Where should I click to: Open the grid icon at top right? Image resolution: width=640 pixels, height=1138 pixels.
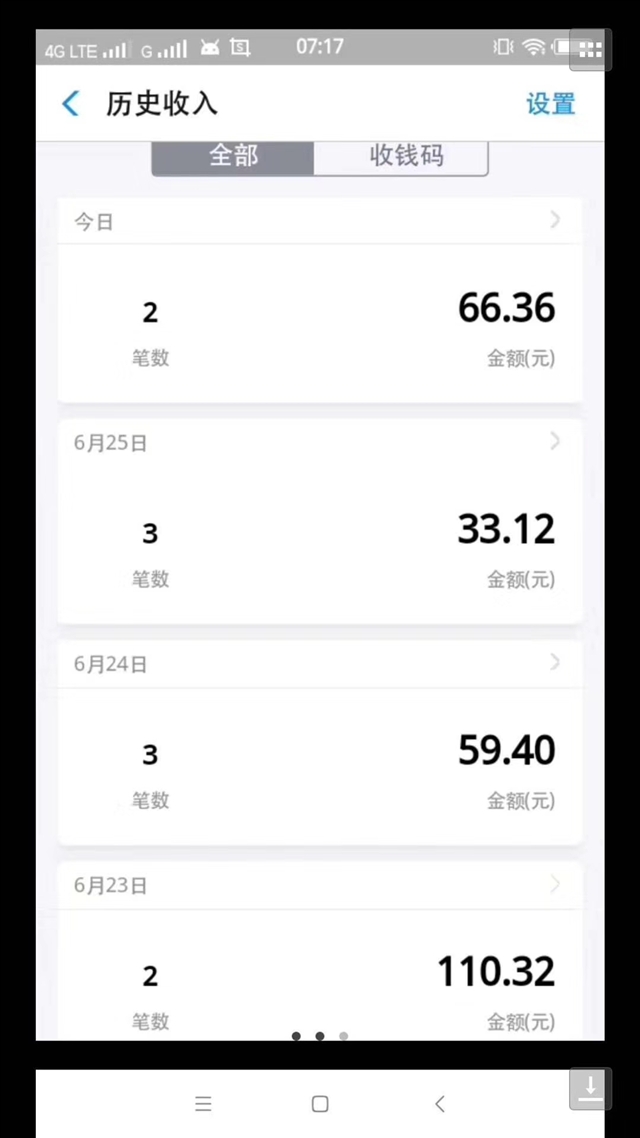[x=591, y=49]
